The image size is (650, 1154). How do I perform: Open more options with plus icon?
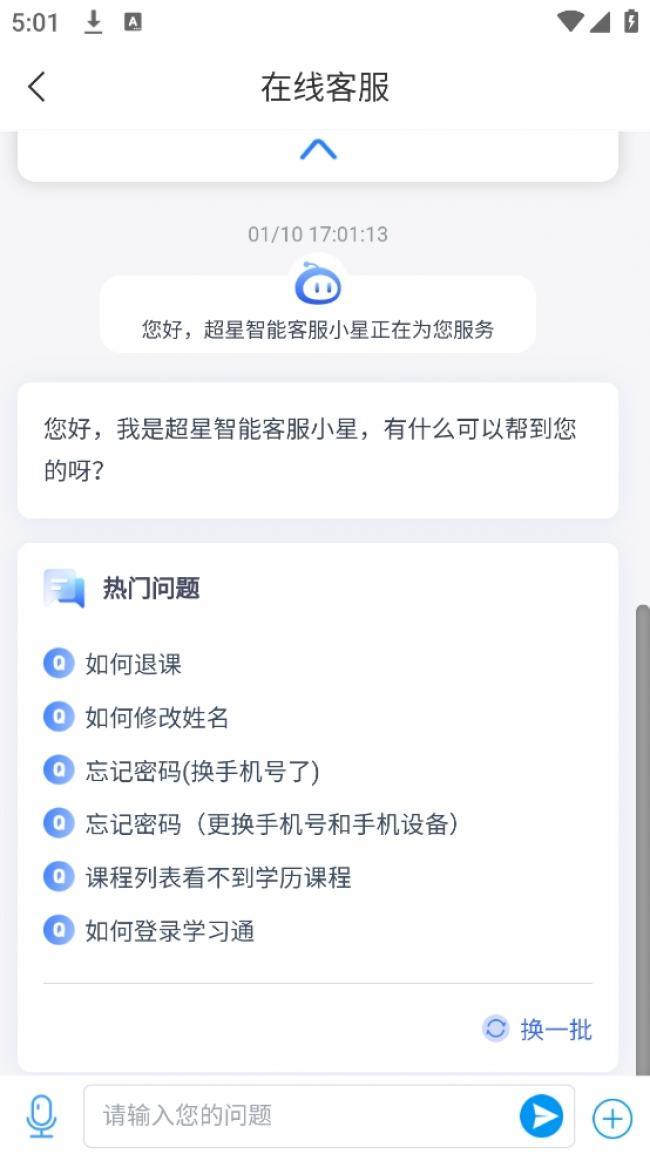(x=612, y=1118)
